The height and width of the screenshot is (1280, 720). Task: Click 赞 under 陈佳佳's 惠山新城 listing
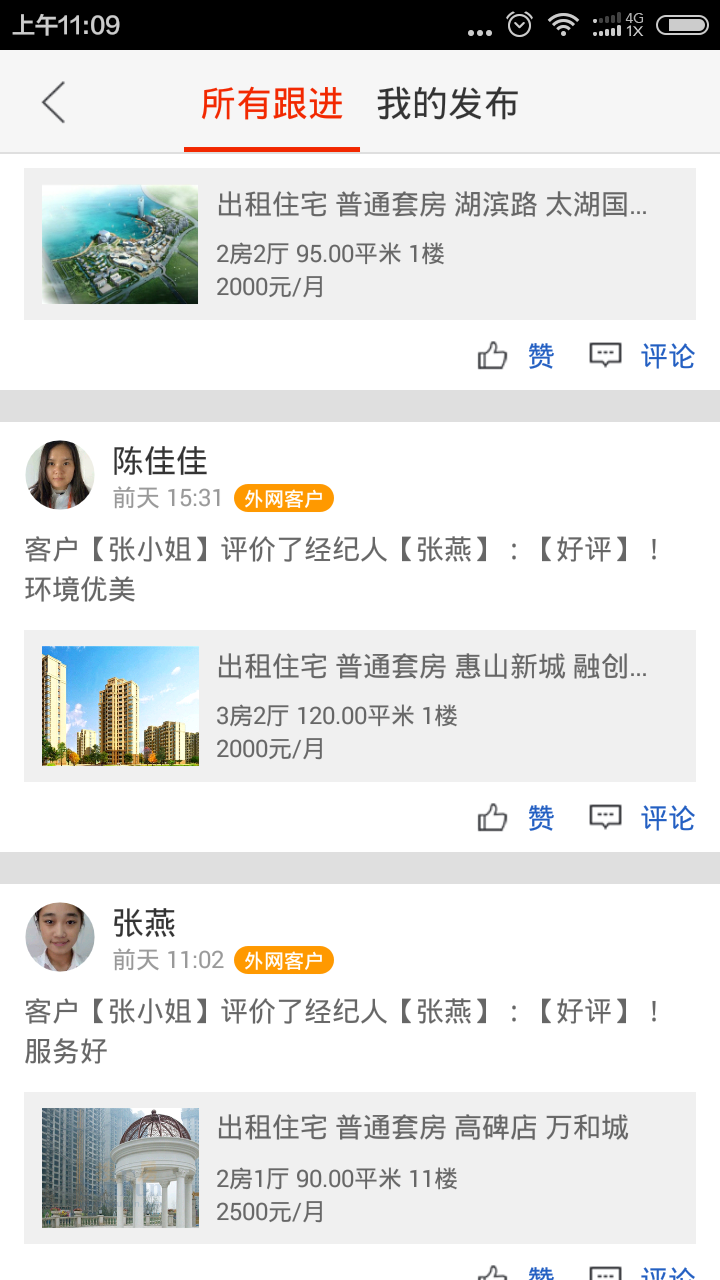tap(540, 817)
